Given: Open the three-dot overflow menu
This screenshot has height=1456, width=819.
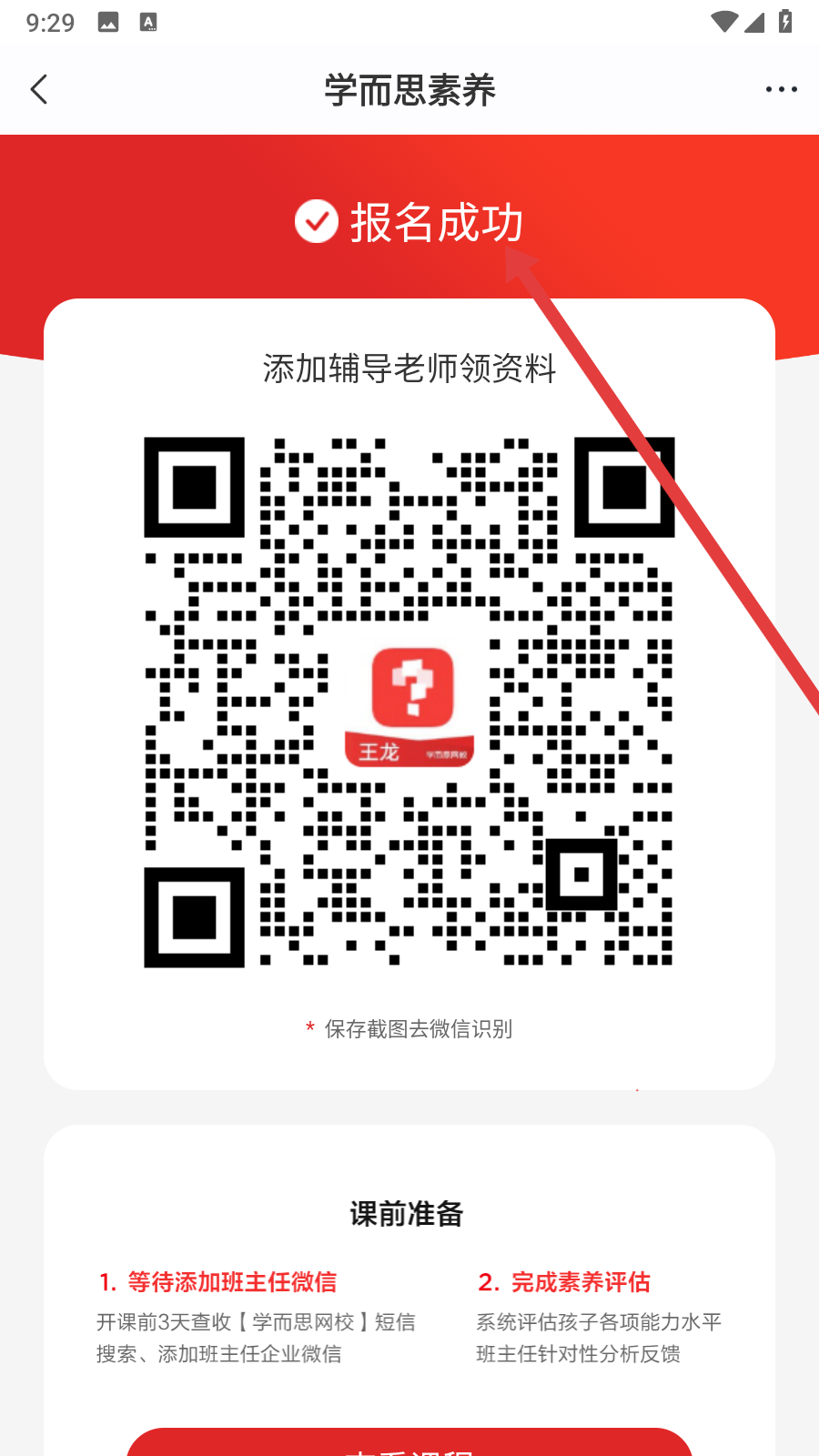Looking at the screenshot, I should 782,89.
